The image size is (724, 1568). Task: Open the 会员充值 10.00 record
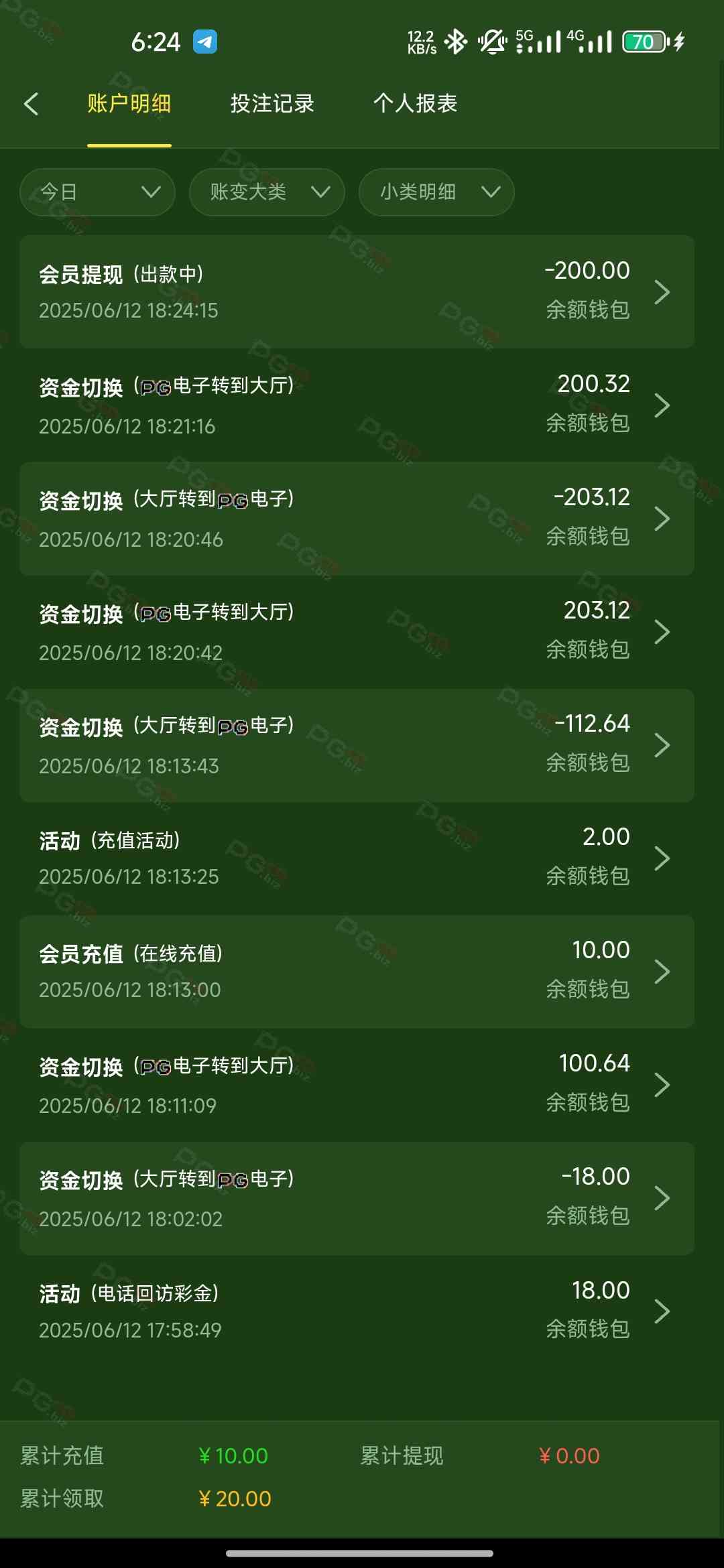coord(357,971)
